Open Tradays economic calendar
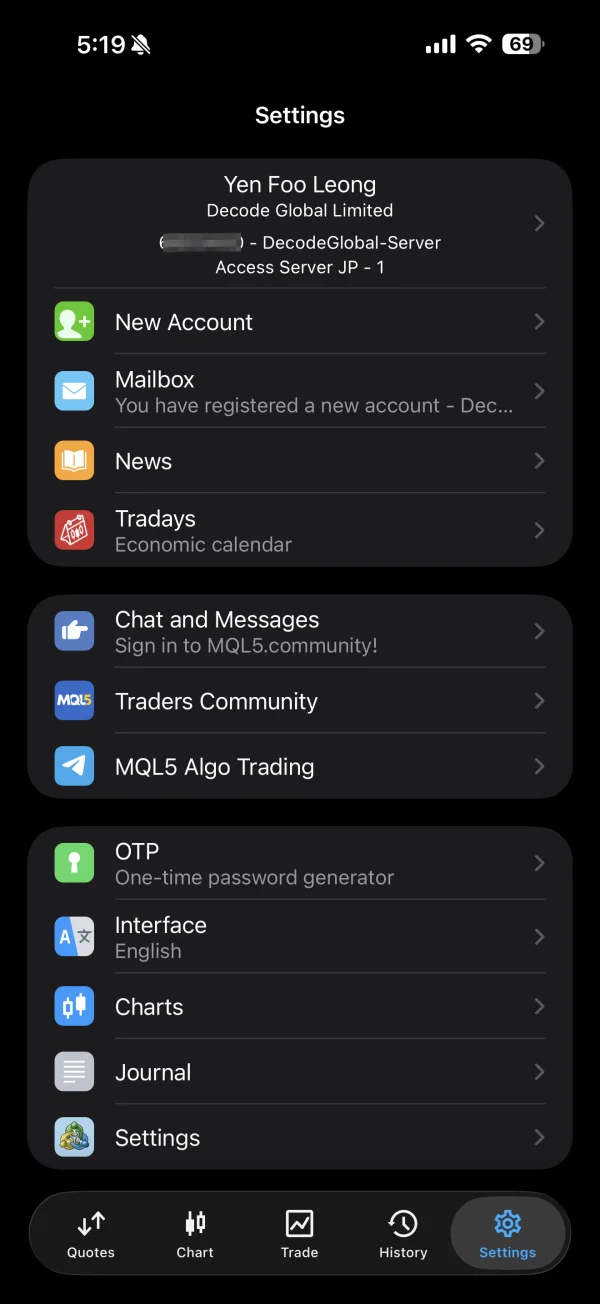Image resolution: width=600 pixels, height=1304 pixels. click(x=300, y=530)
